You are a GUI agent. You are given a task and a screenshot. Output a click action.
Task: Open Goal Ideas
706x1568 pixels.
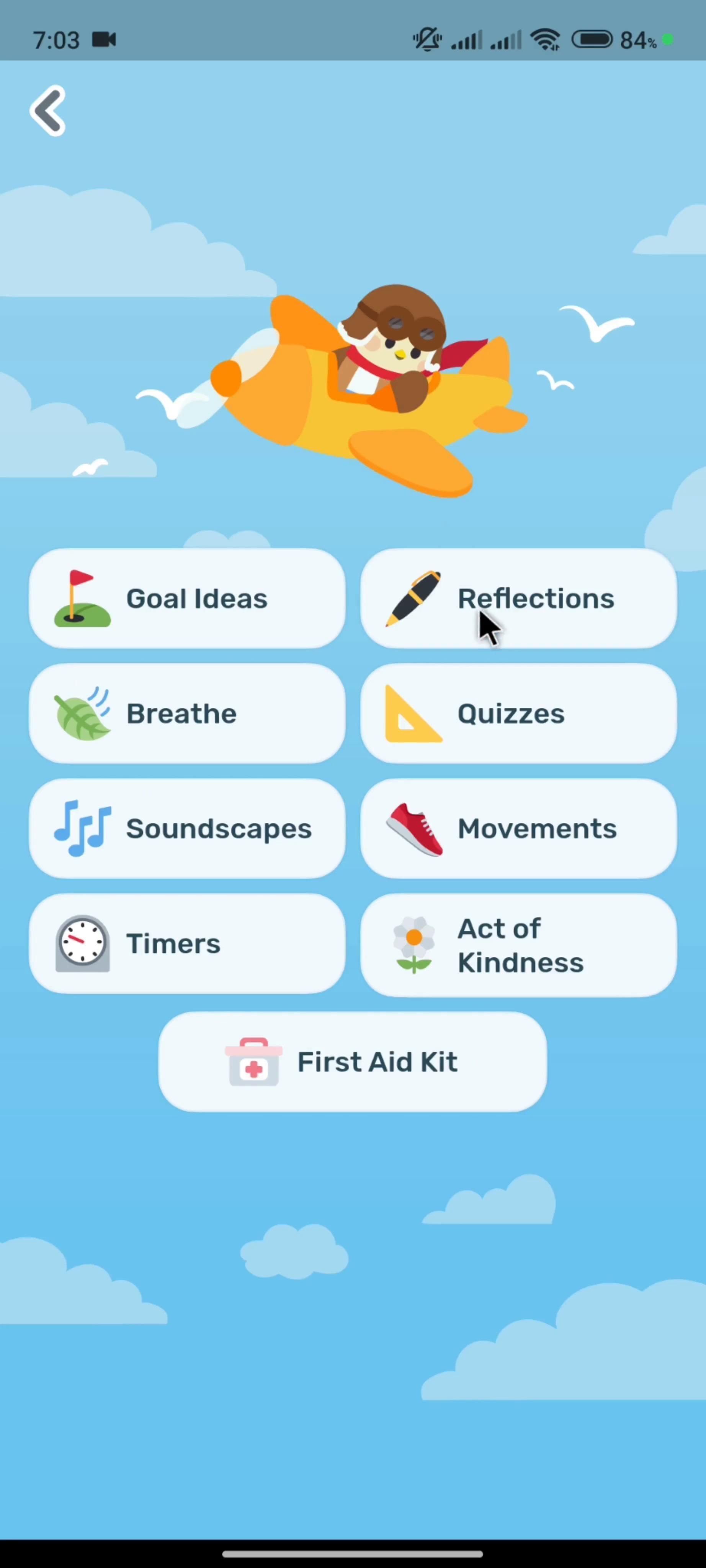point(187,598)
